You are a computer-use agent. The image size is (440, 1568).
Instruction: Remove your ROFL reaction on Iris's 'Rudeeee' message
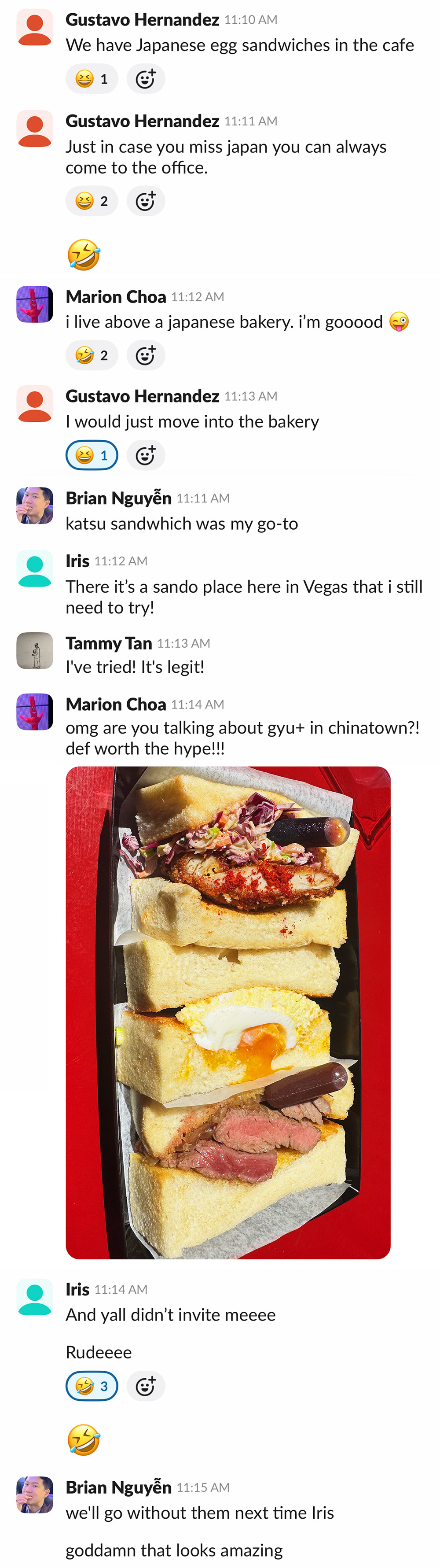91,1386
